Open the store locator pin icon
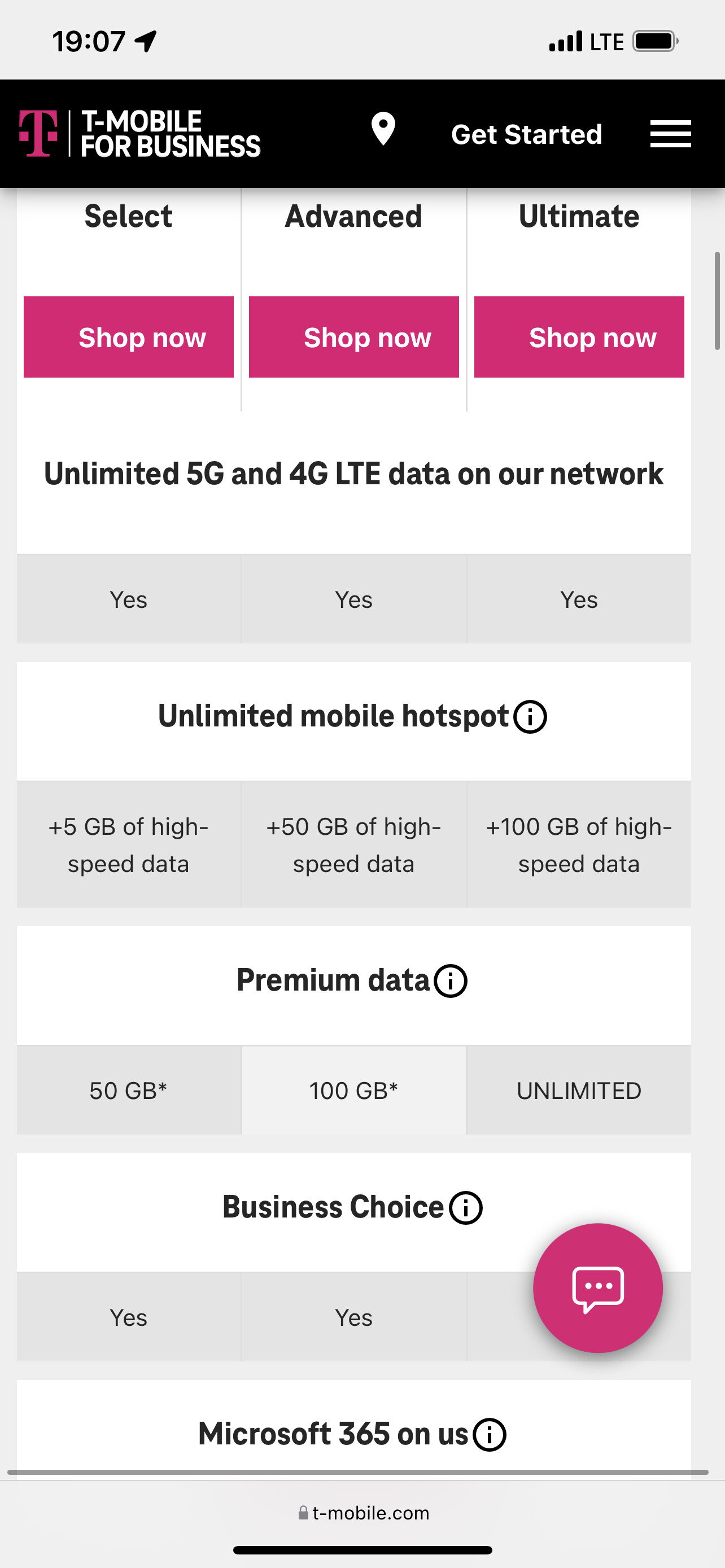725x1568 pixels. (383, 129)
